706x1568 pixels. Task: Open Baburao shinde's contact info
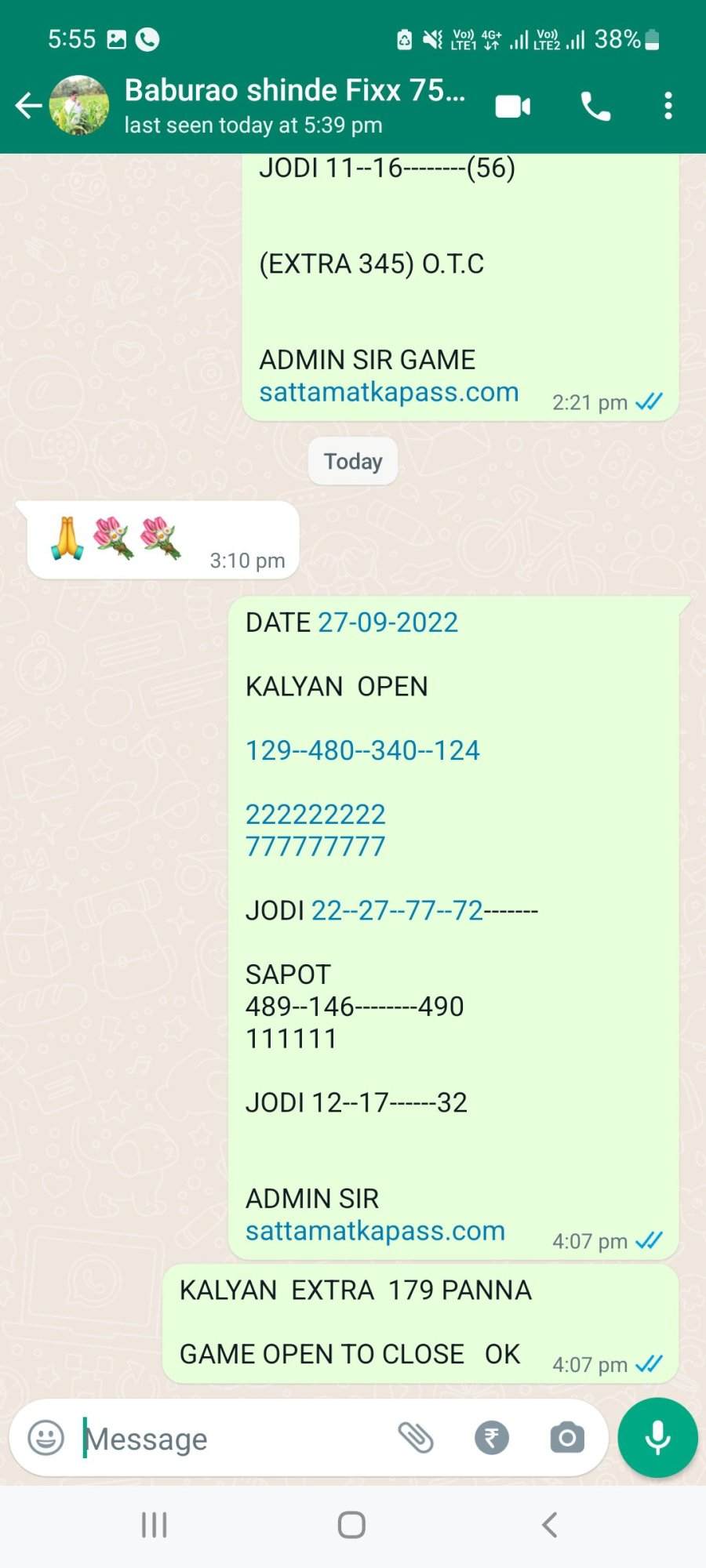(x=295, y=106)
